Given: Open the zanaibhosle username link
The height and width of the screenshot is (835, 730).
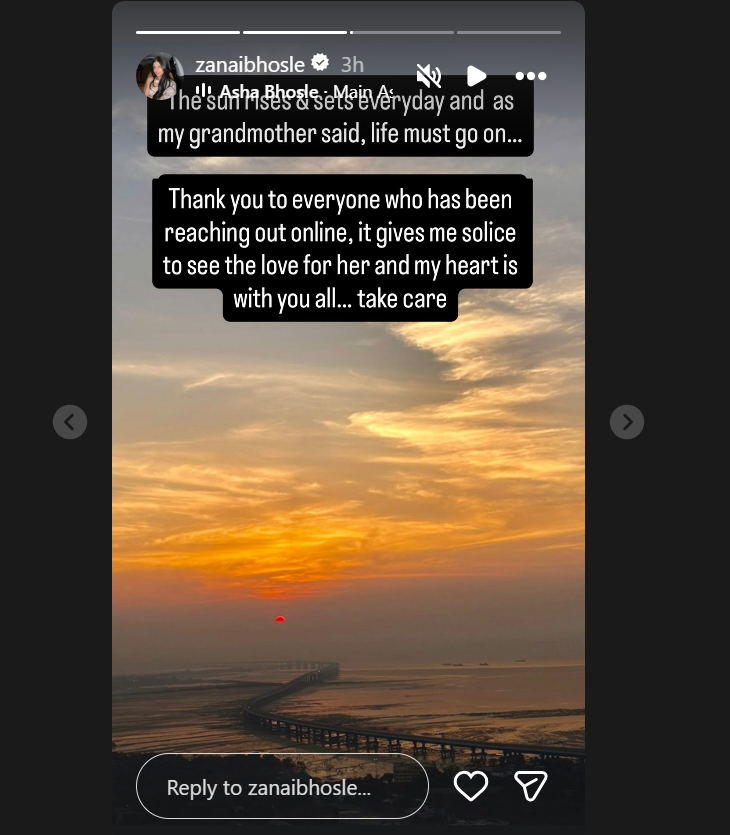Looking at the screenshot, I should (x=250, y=64).
